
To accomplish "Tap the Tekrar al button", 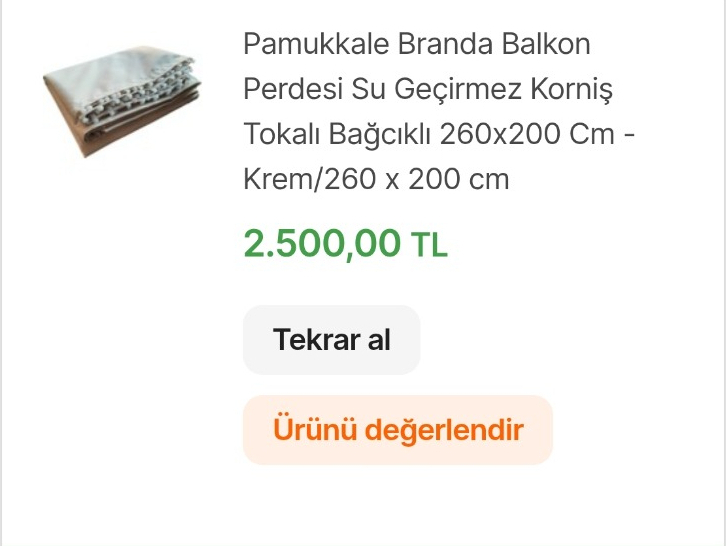I will 331,340.
